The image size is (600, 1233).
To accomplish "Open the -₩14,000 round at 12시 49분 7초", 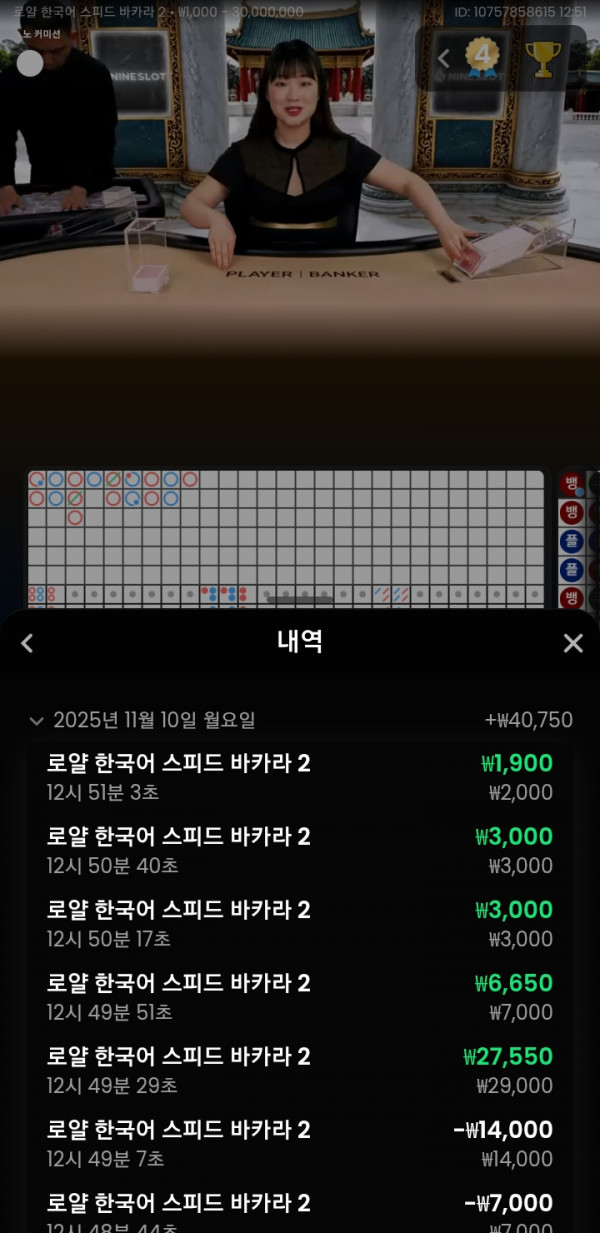I will (x=300, y=1143).
